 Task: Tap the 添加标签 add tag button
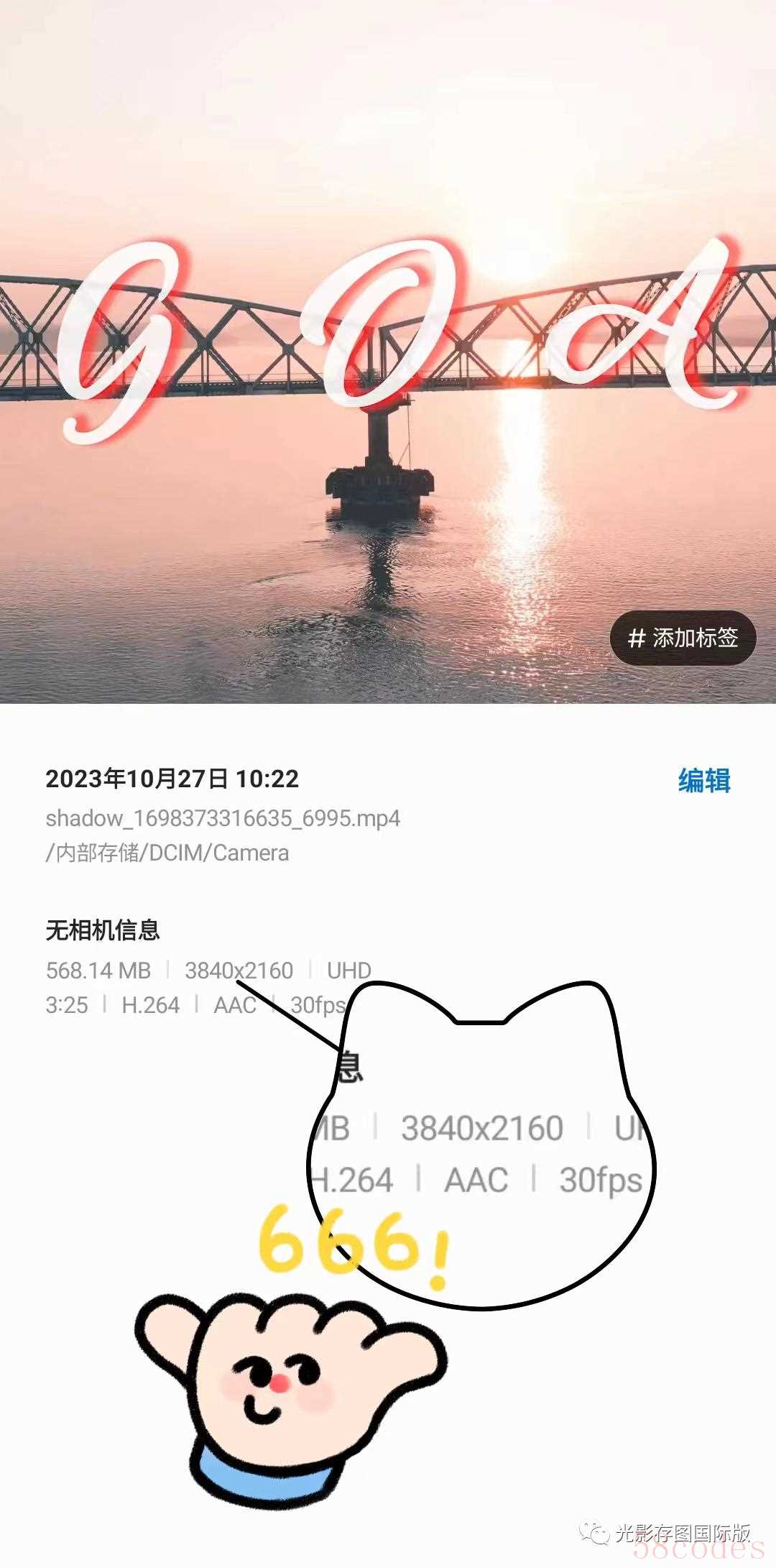tap(683, 638)
